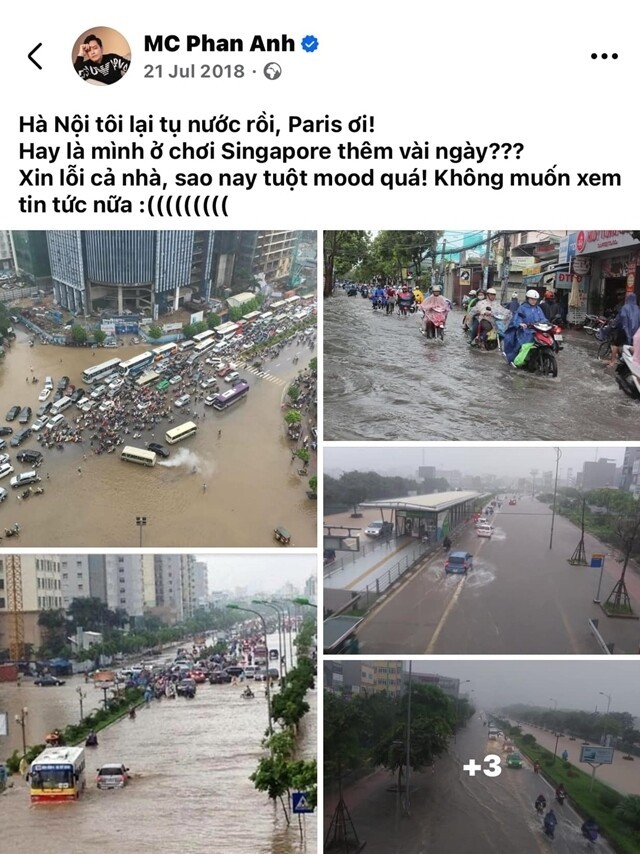This screenshot has height=854, width=640.
Task: Open MC Phan Anh's profile picture
Action: coord(101,56)
